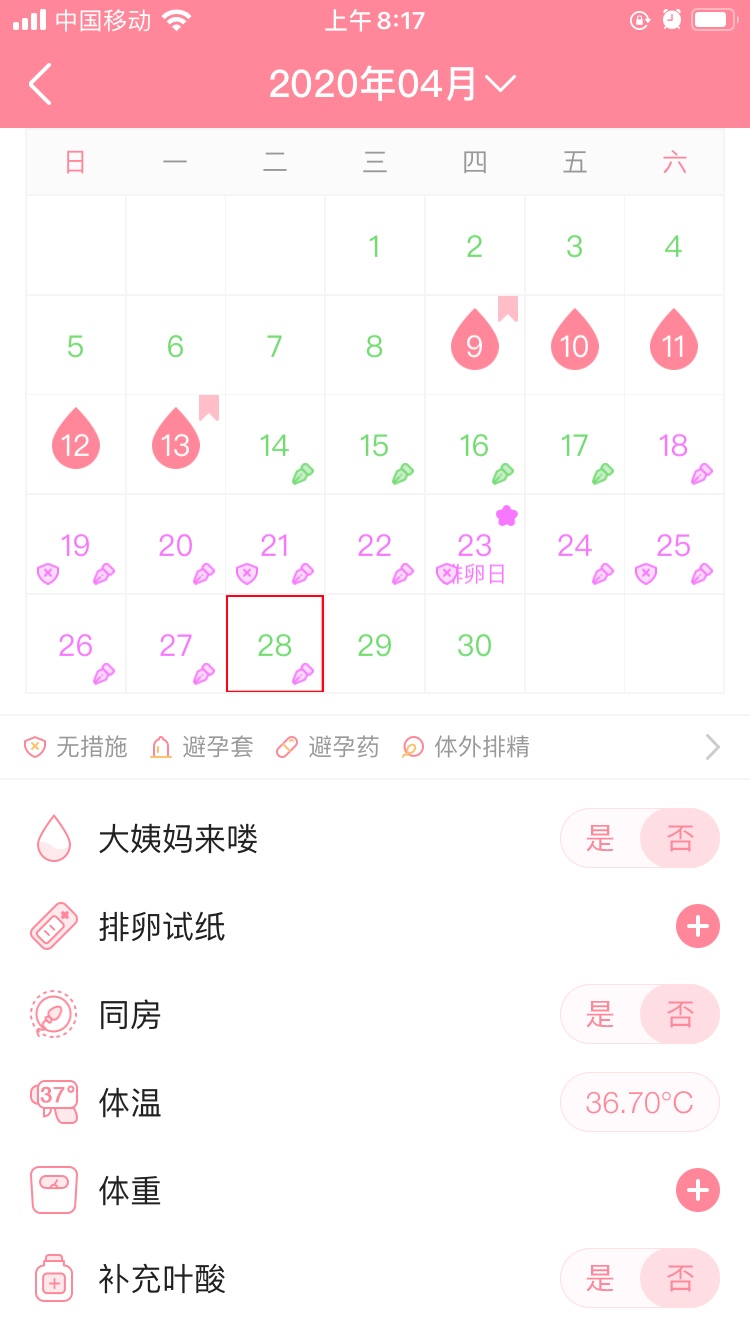
Task: Set 大姨妈来喽 to 是
Action: click(x=600, y=838)
